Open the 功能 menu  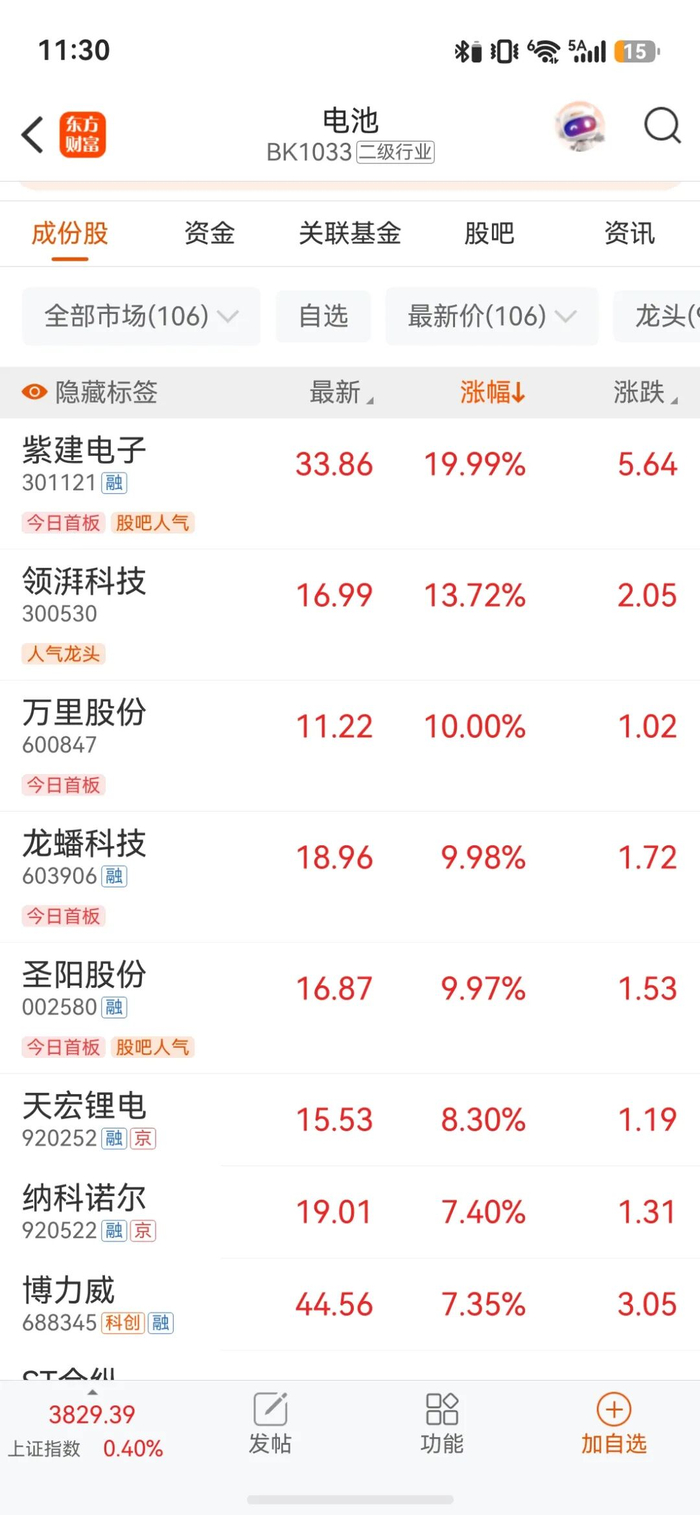click(442, 1423)
